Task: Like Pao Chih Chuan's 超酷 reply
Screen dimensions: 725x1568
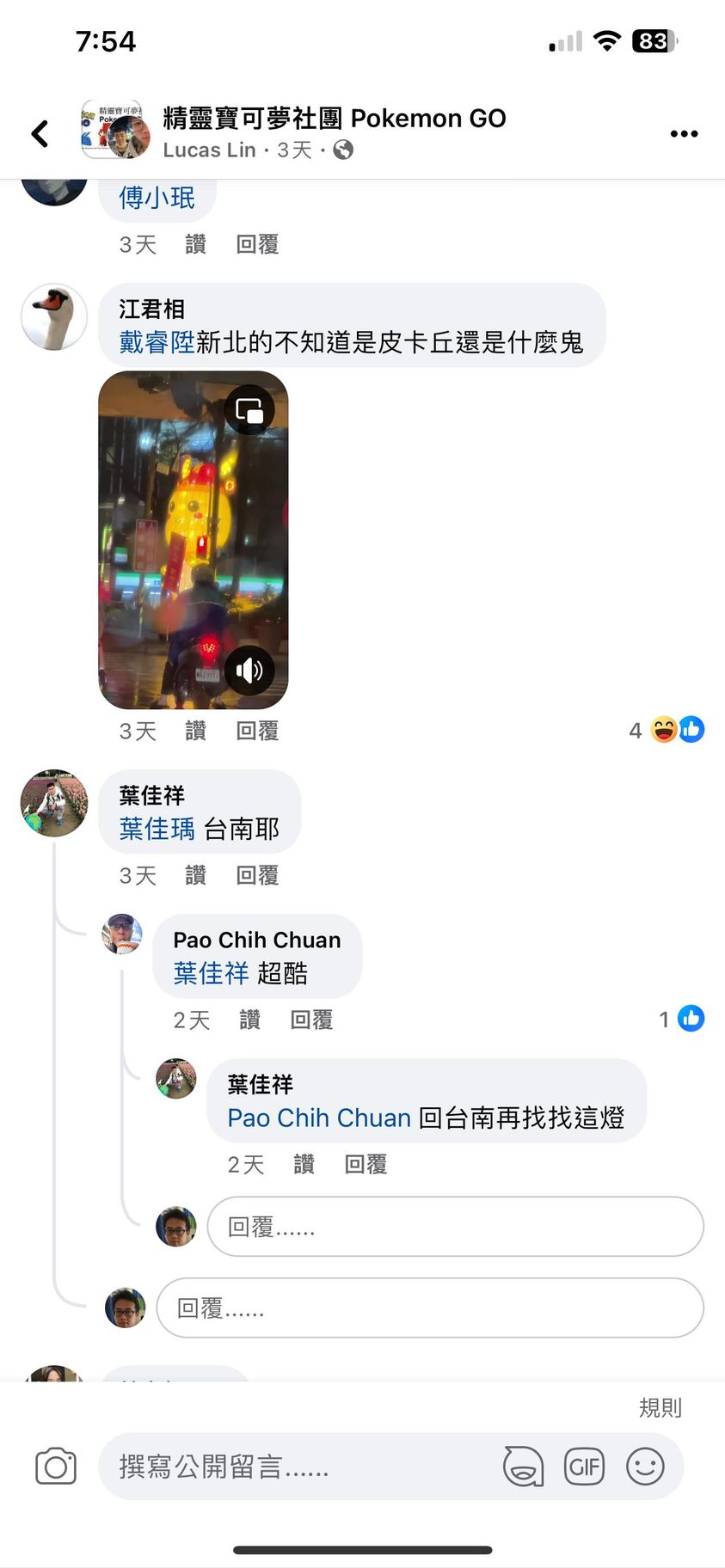Action: coord(249,1020)
